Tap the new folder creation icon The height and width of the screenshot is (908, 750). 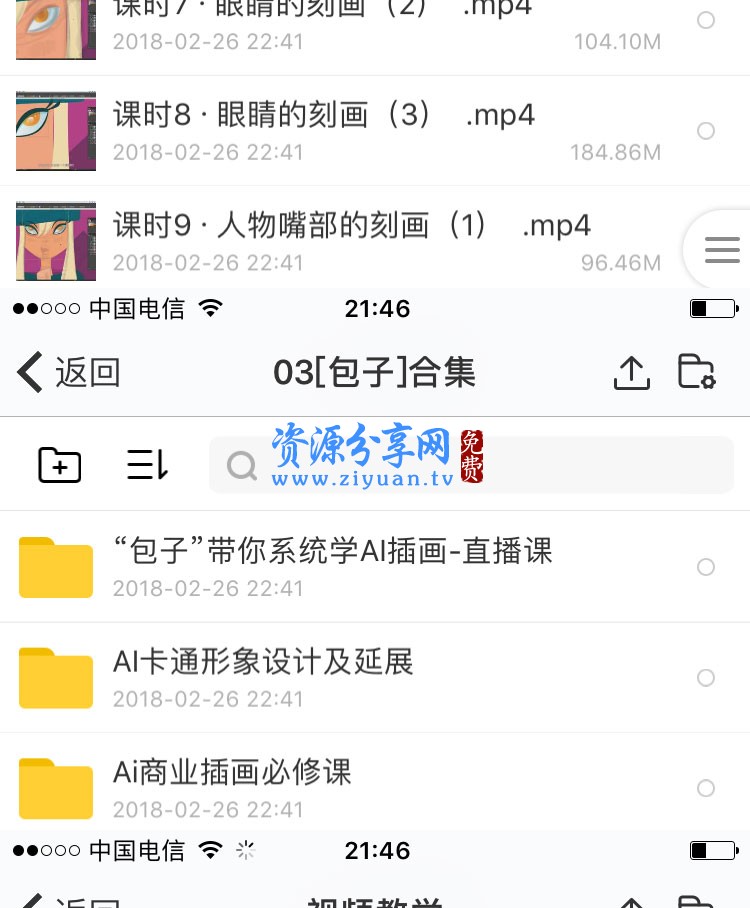[x=59, y=464]
